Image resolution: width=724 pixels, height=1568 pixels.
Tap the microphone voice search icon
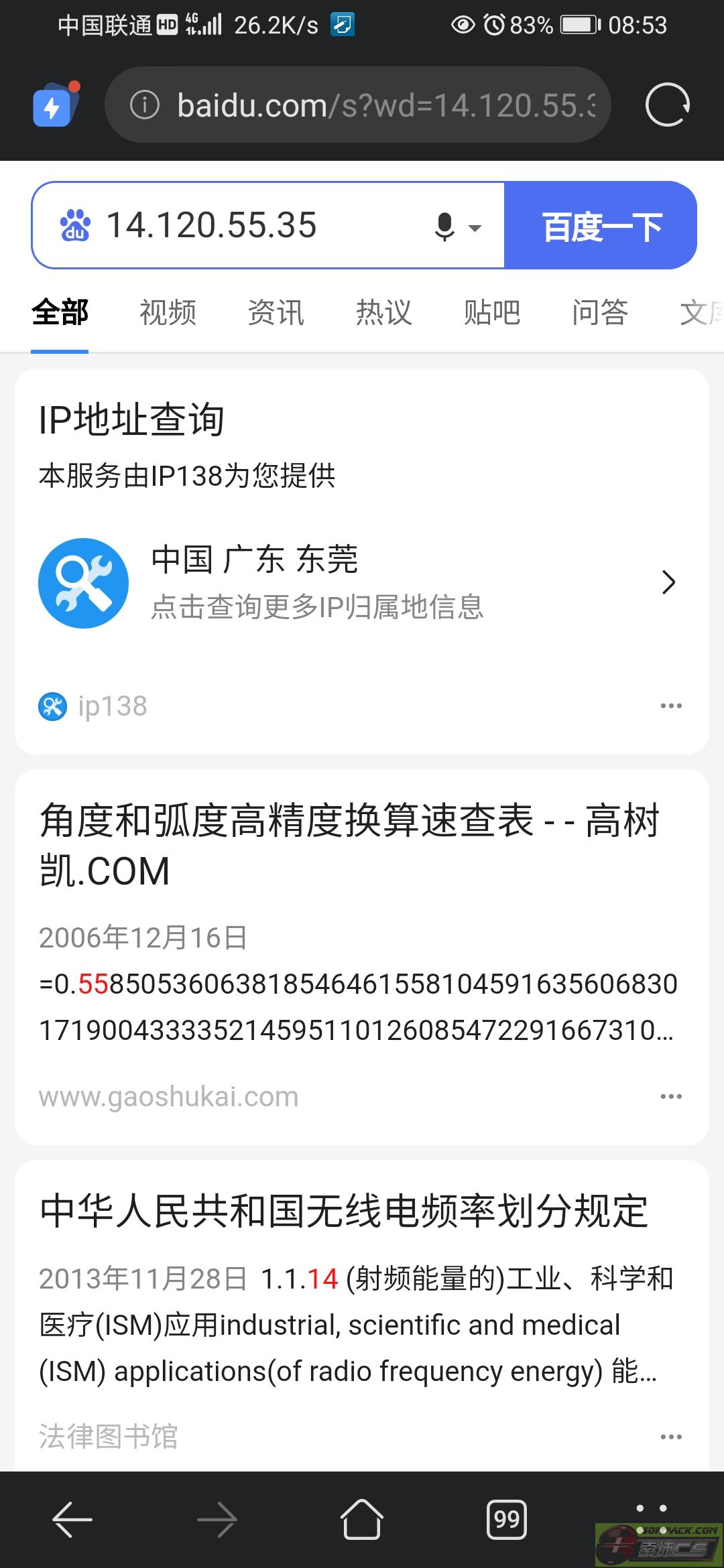444,226
